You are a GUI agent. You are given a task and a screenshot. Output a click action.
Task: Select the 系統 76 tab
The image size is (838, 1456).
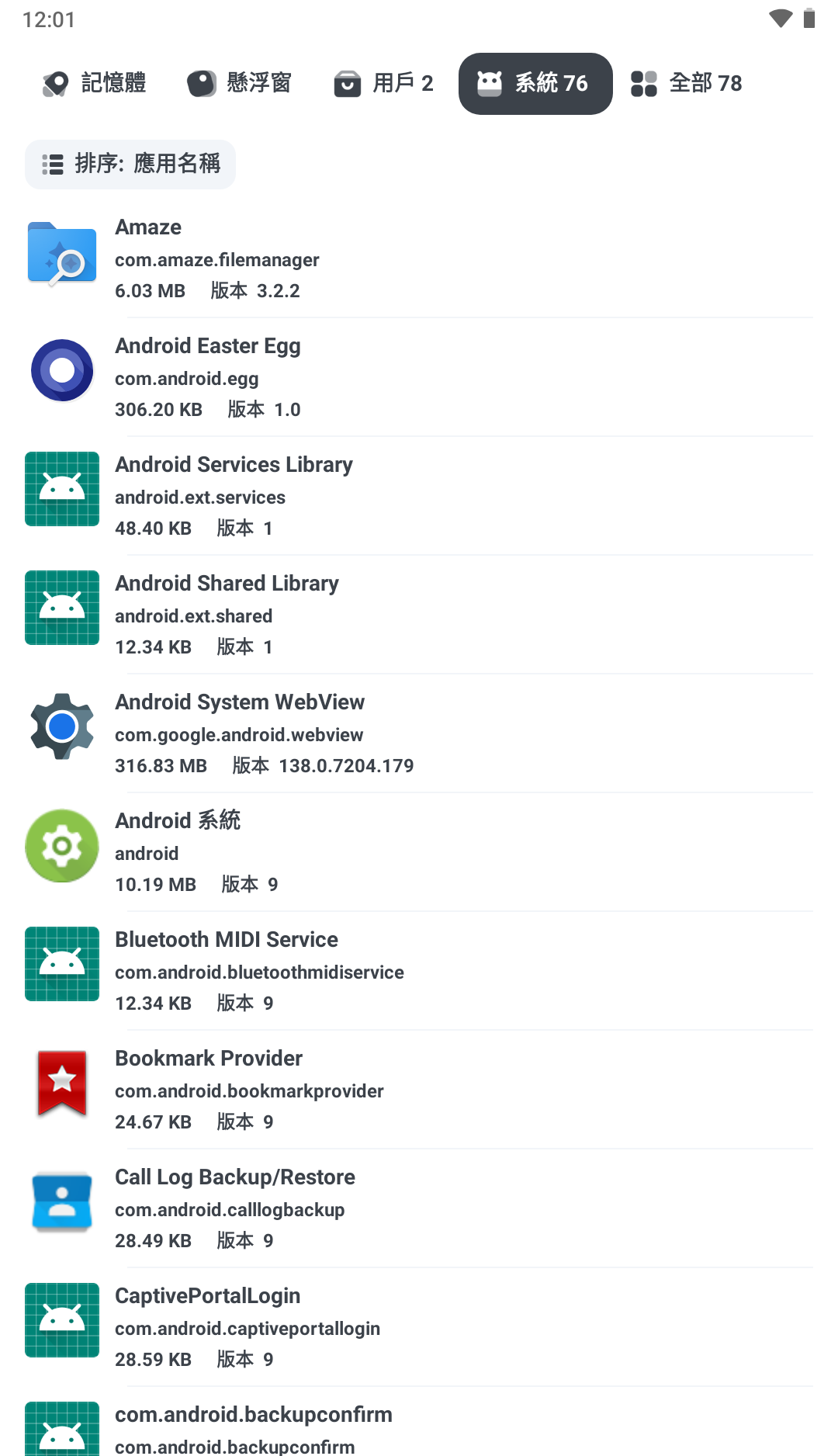point(535,83)
